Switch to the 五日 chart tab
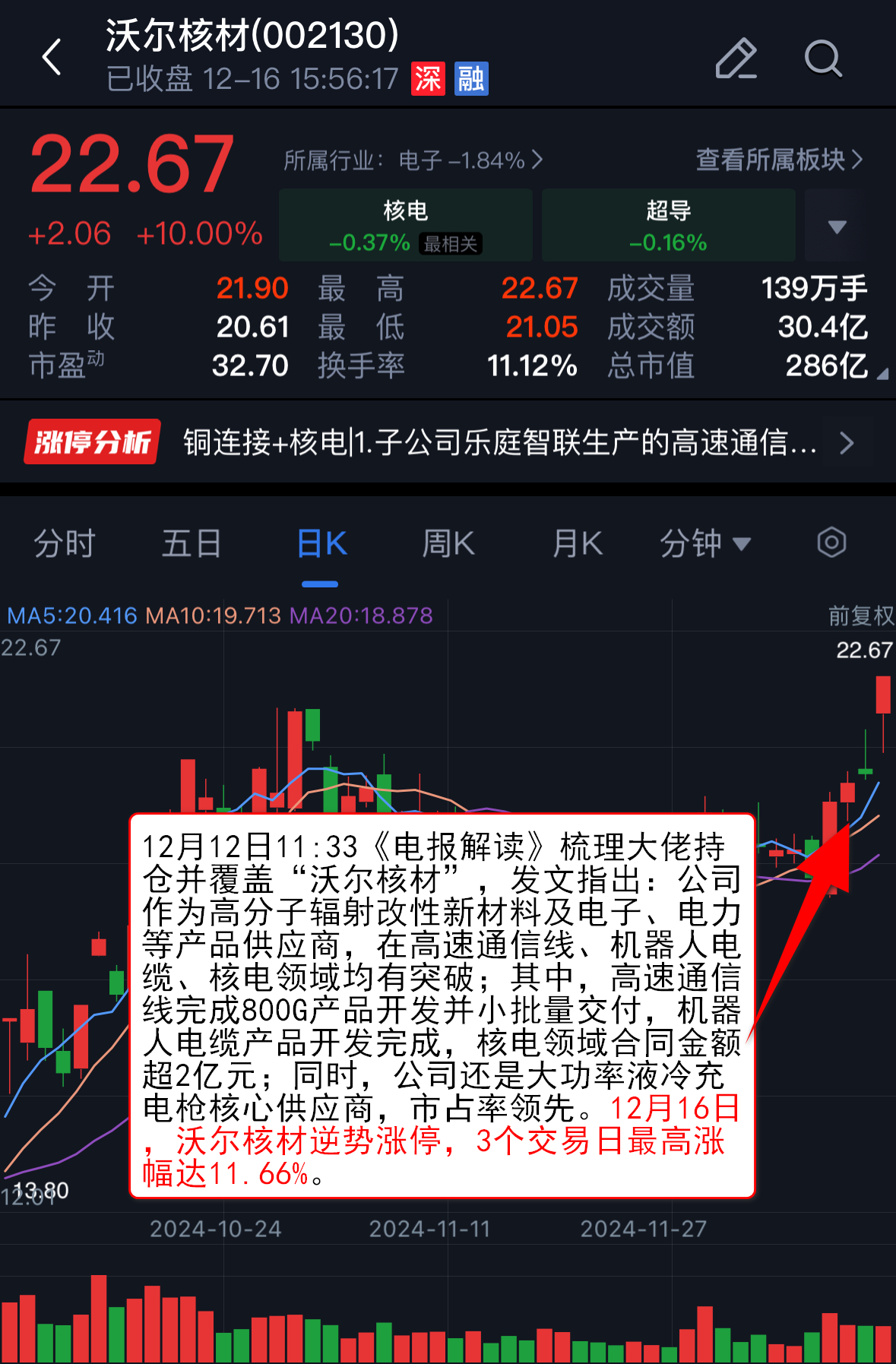 pyautogui.click(x=192, y=544)
